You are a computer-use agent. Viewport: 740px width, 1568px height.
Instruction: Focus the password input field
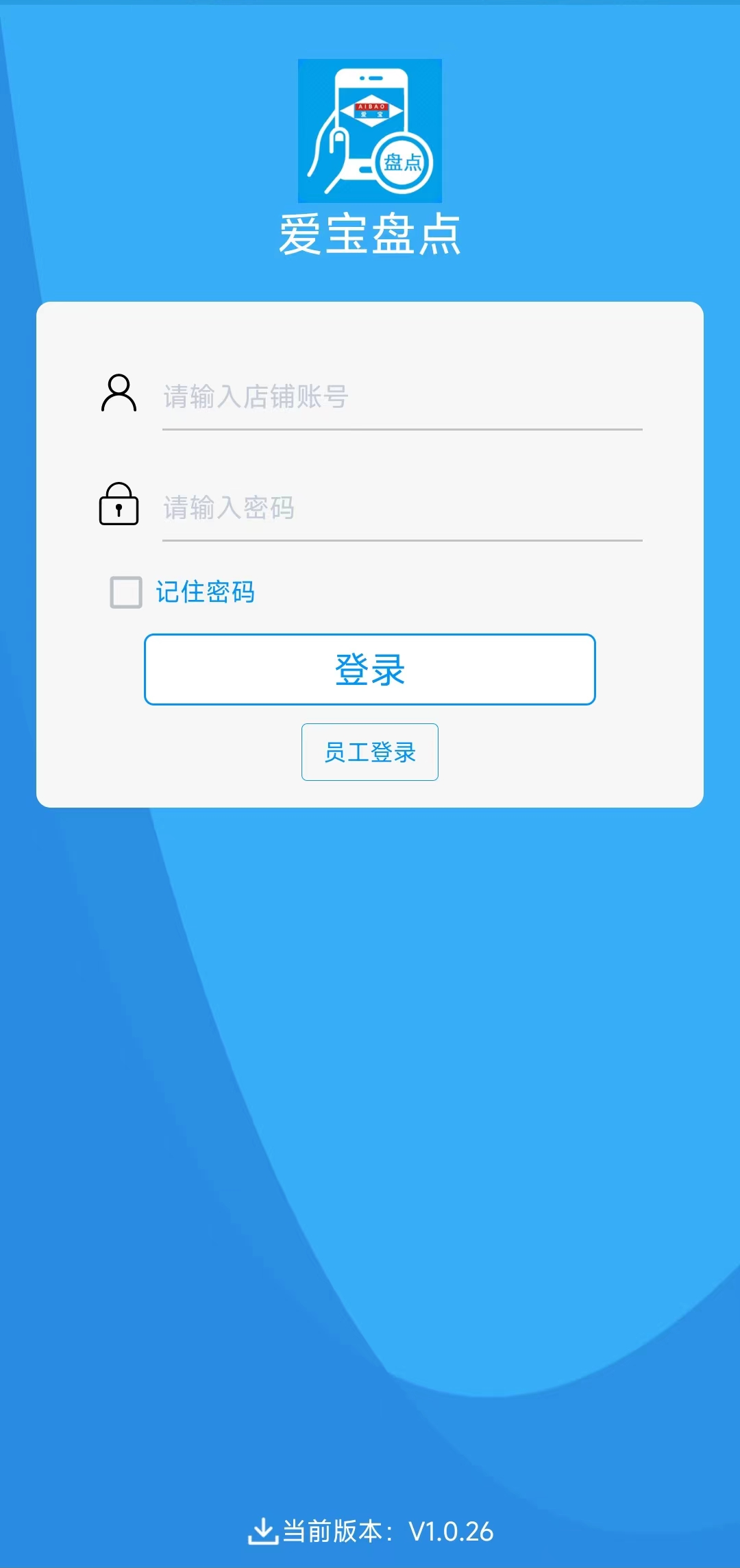tap(402, 508)
